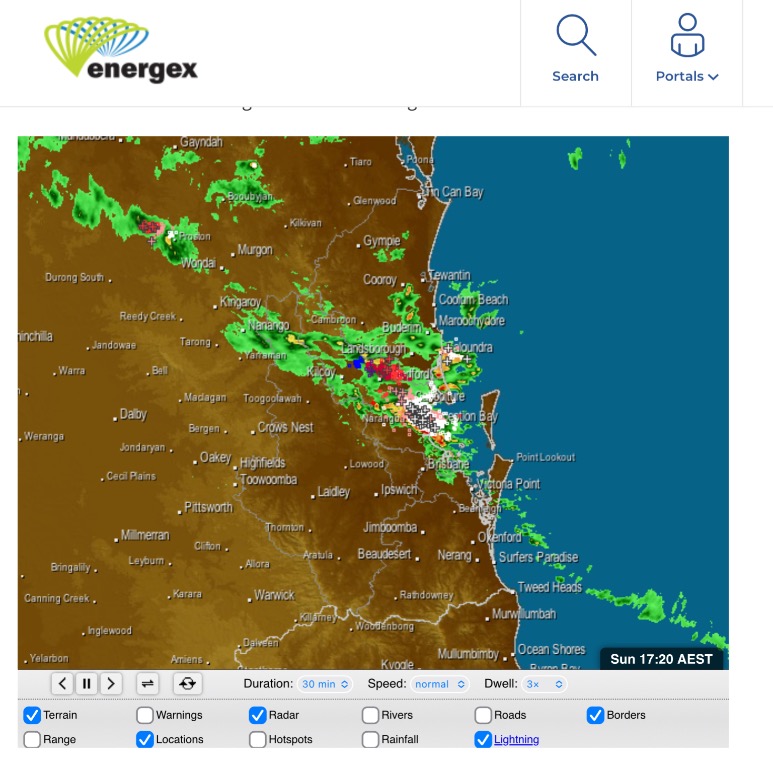Open the Search icon

(575, 50)
